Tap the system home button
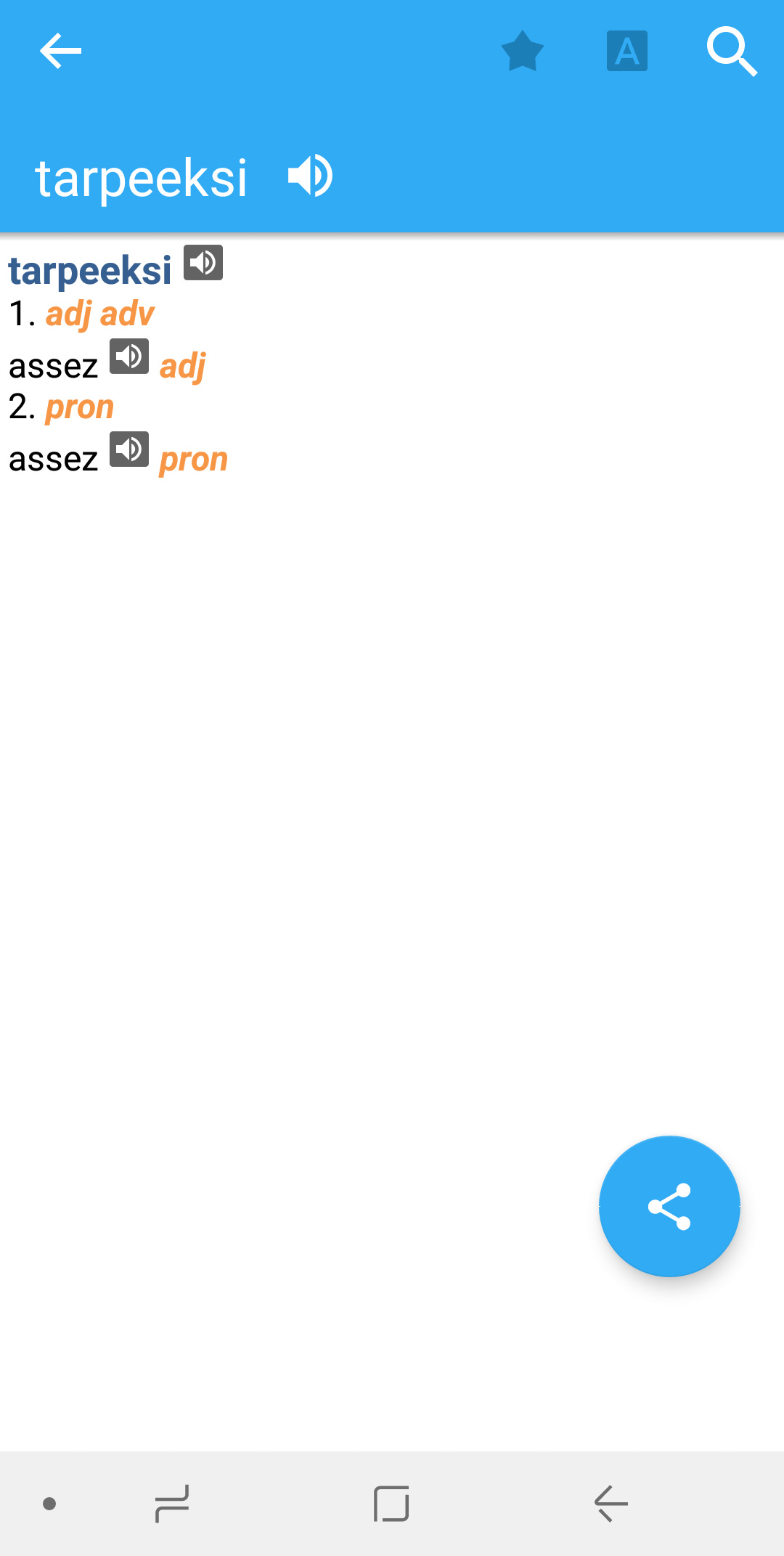The width and height of the screenshot is (784, 1556). (x=391, y=1504)
